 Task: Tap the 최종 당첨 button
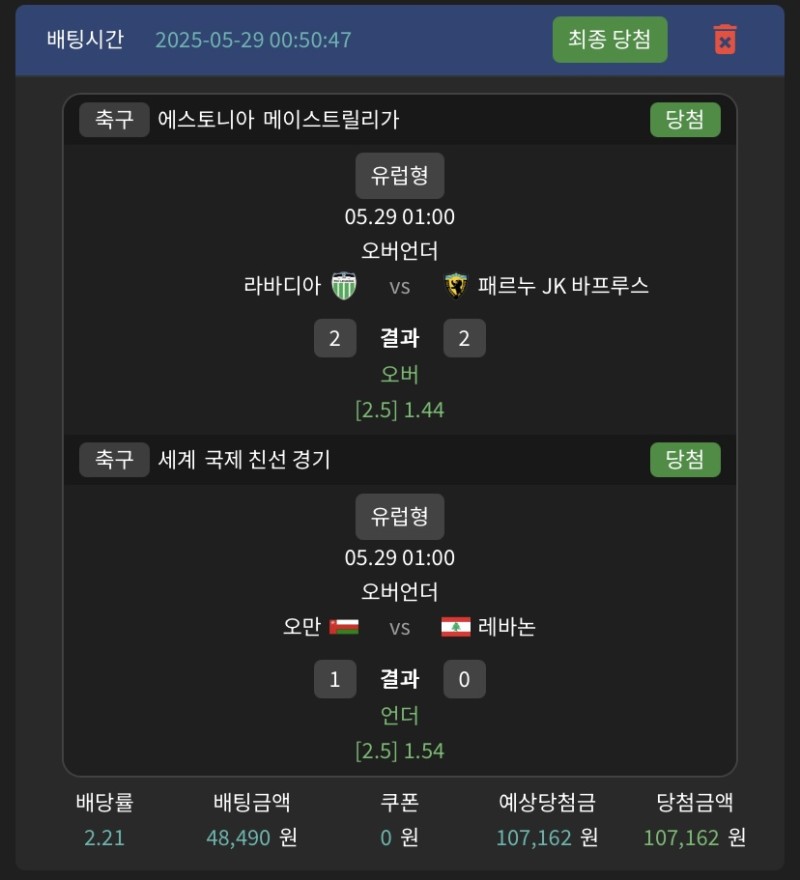coord(609,40)
